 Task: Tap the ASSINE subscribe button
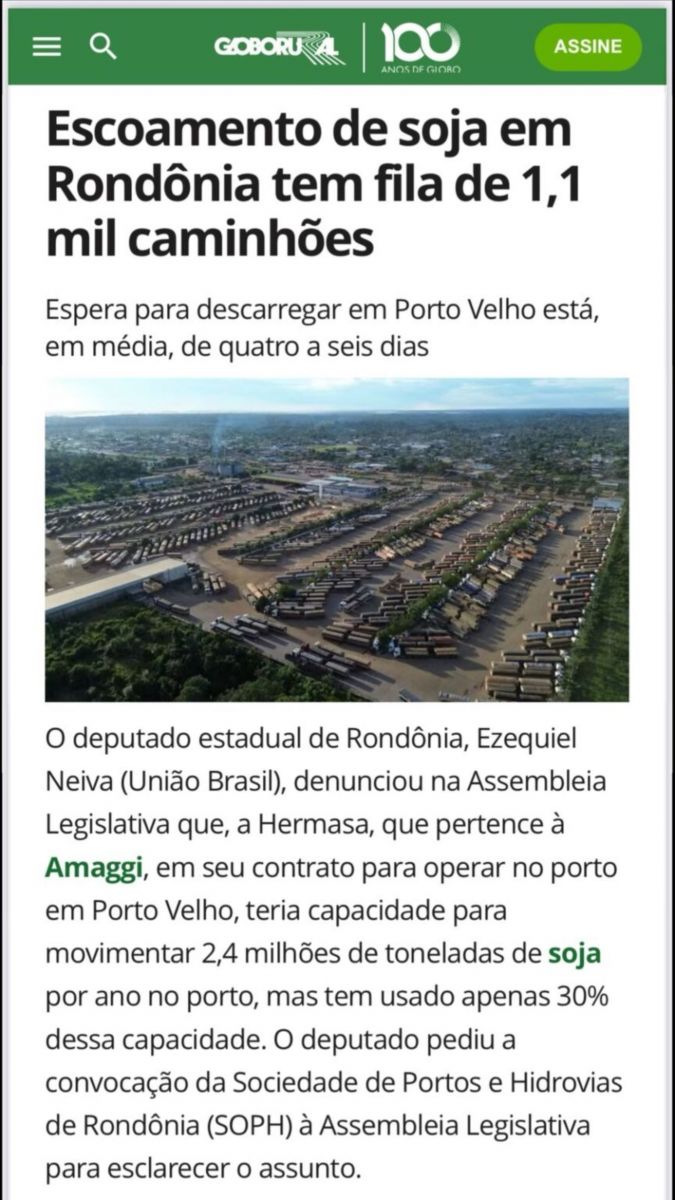click(x=588, y=47)
